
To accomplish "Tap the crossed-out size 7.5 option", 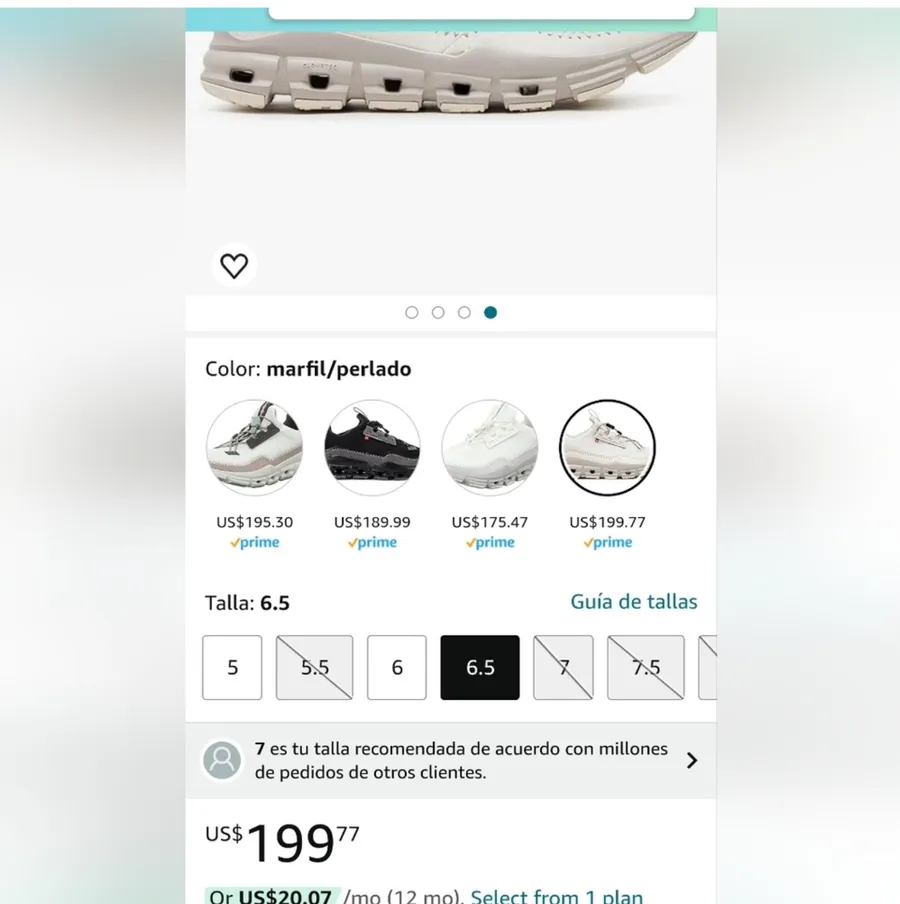I will [646, 668].
